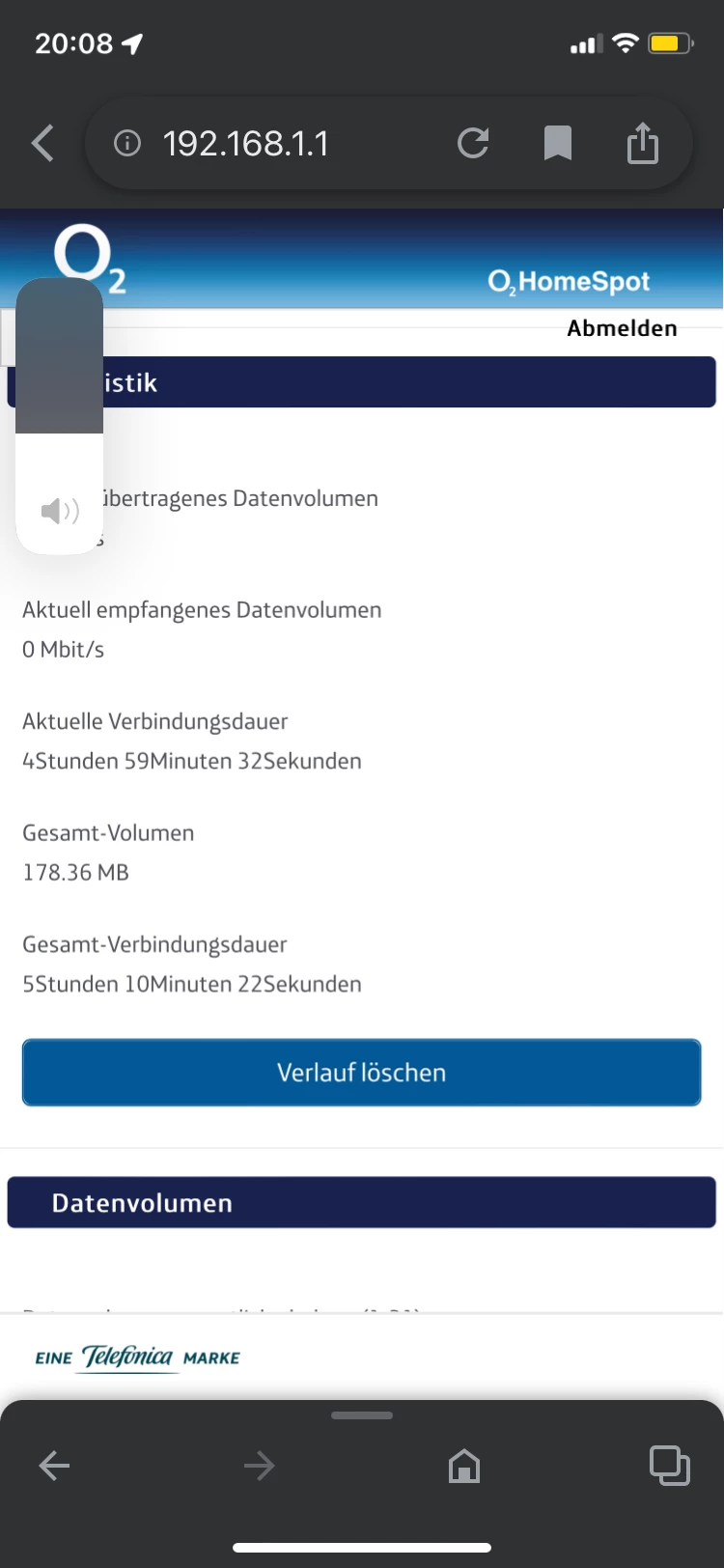Screen dimensions: 724x1568
Task: Open the share menu
Action: click(643, 144)
